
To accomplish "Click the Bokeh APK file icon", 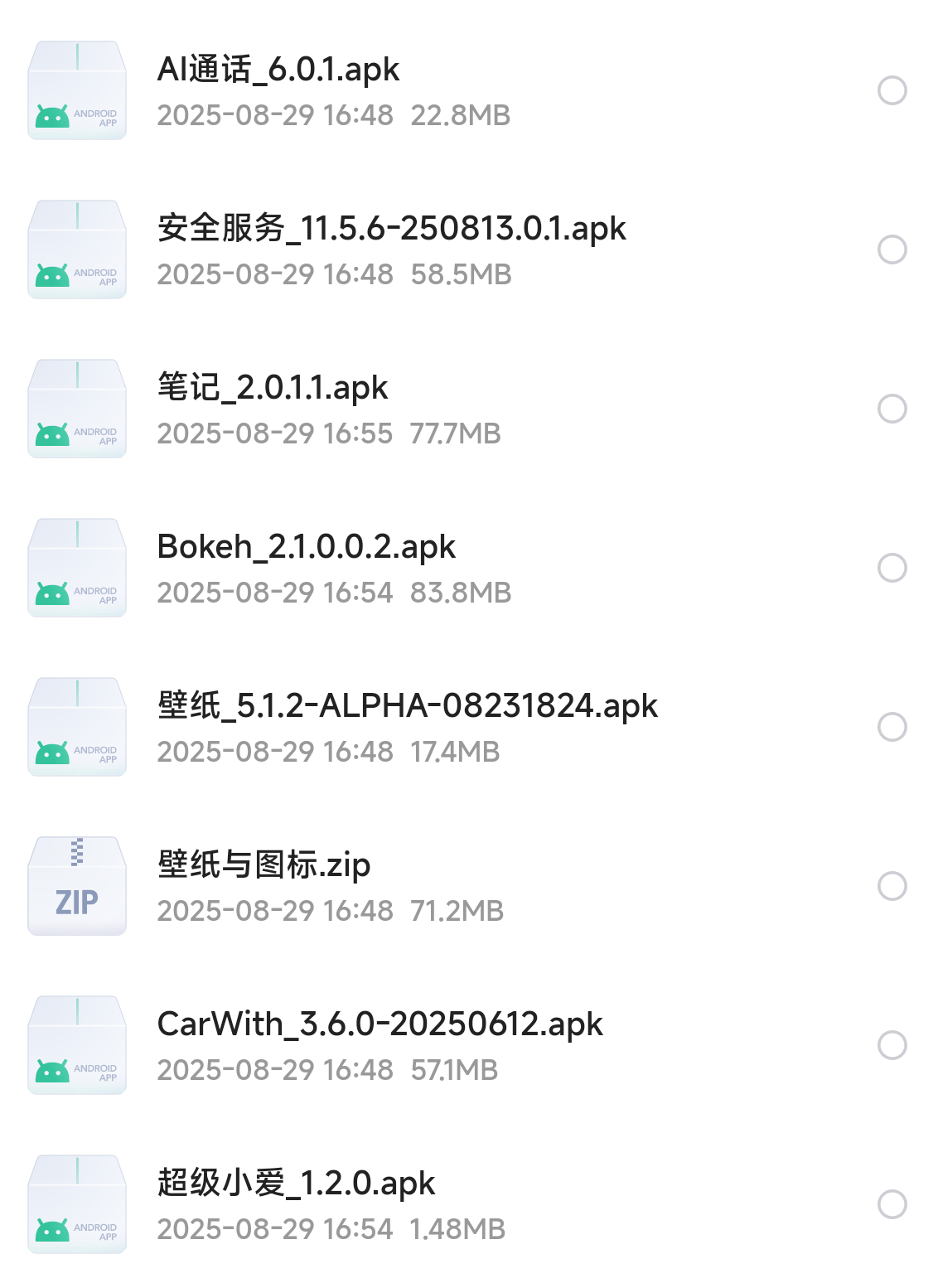I will tap(76, 569).
